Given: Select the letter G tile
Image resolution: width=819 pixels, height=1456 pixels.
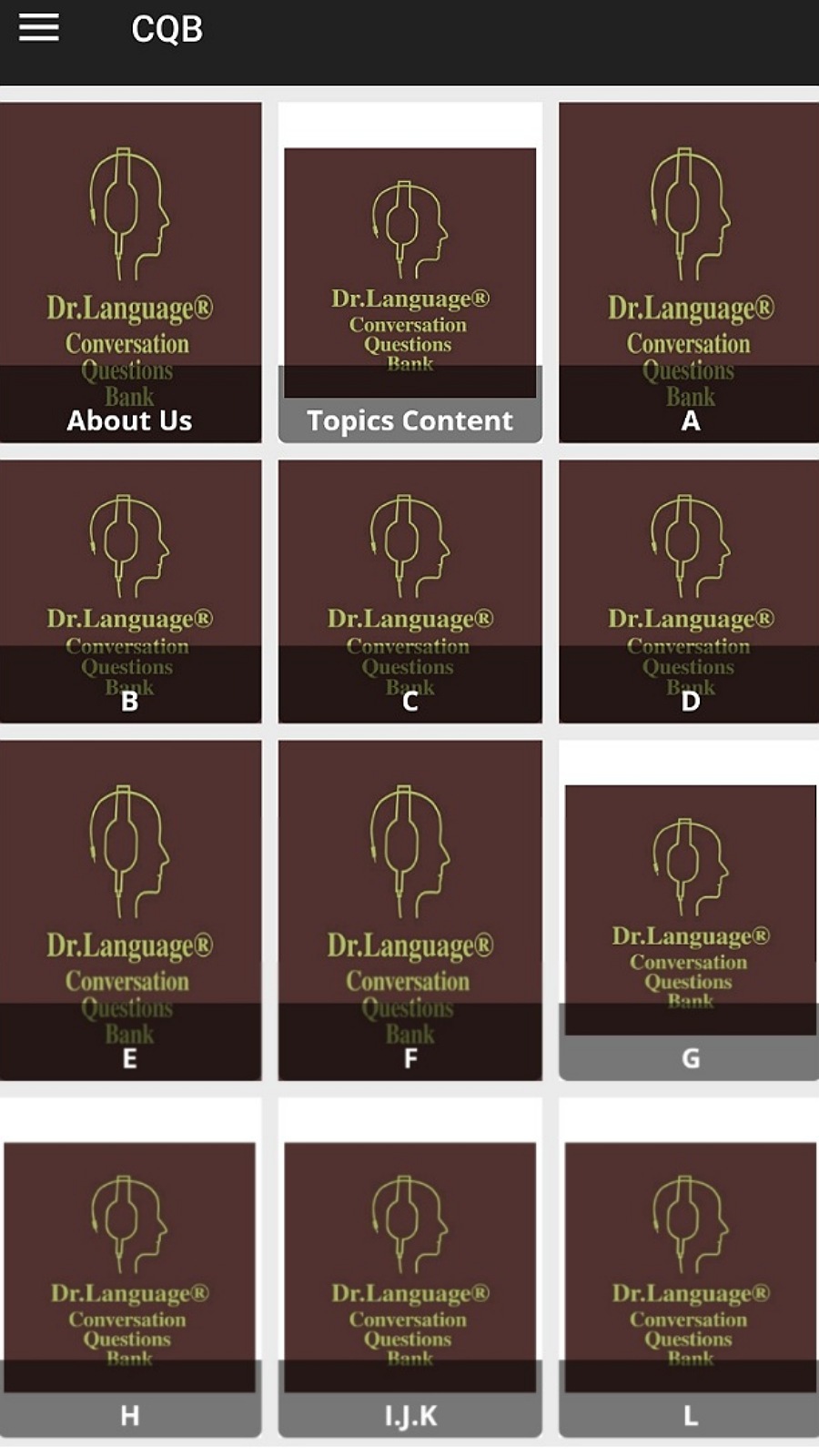Looking at the screenshot, I should click(x=689, y=910).
